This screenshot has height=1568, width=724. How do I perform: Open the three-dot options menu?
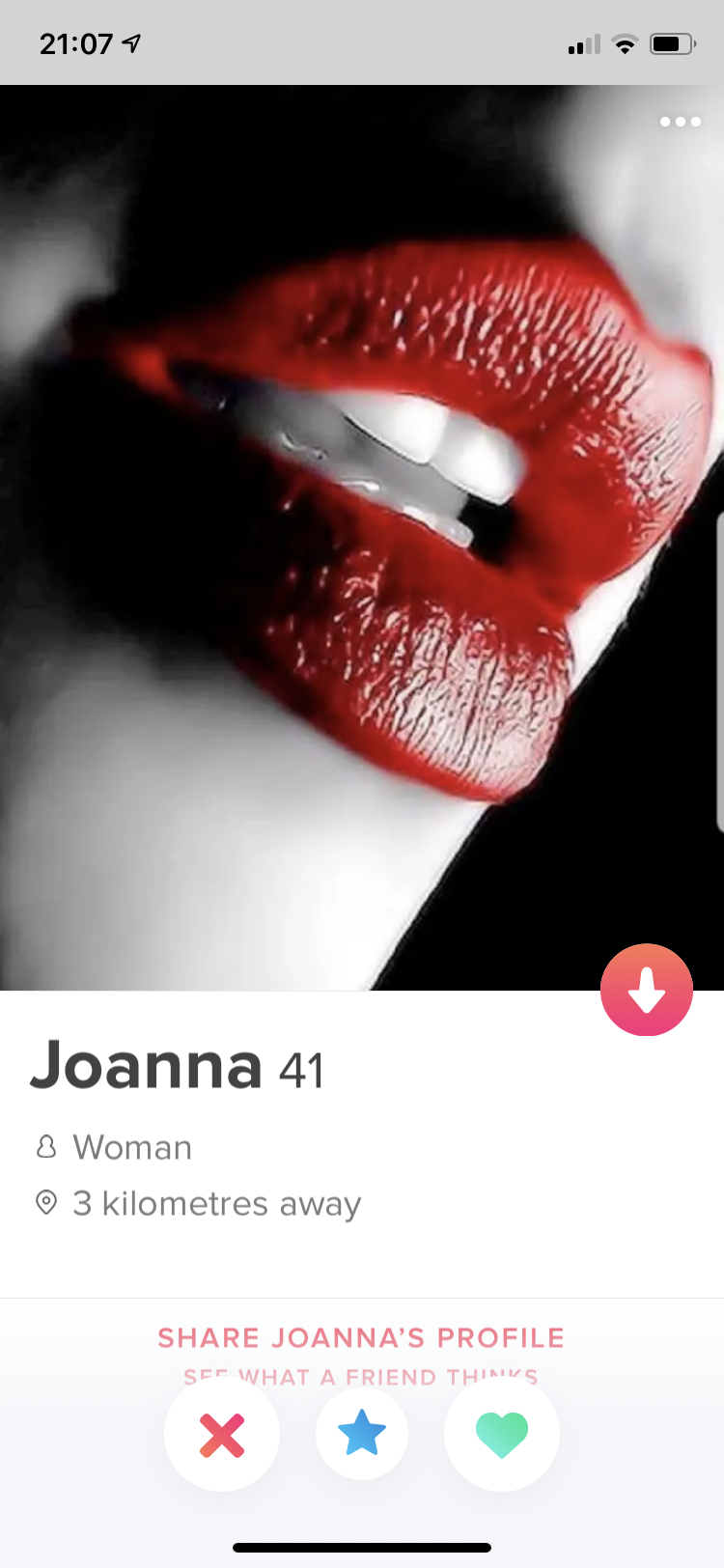pyautogui.click(x=681, y=122)
